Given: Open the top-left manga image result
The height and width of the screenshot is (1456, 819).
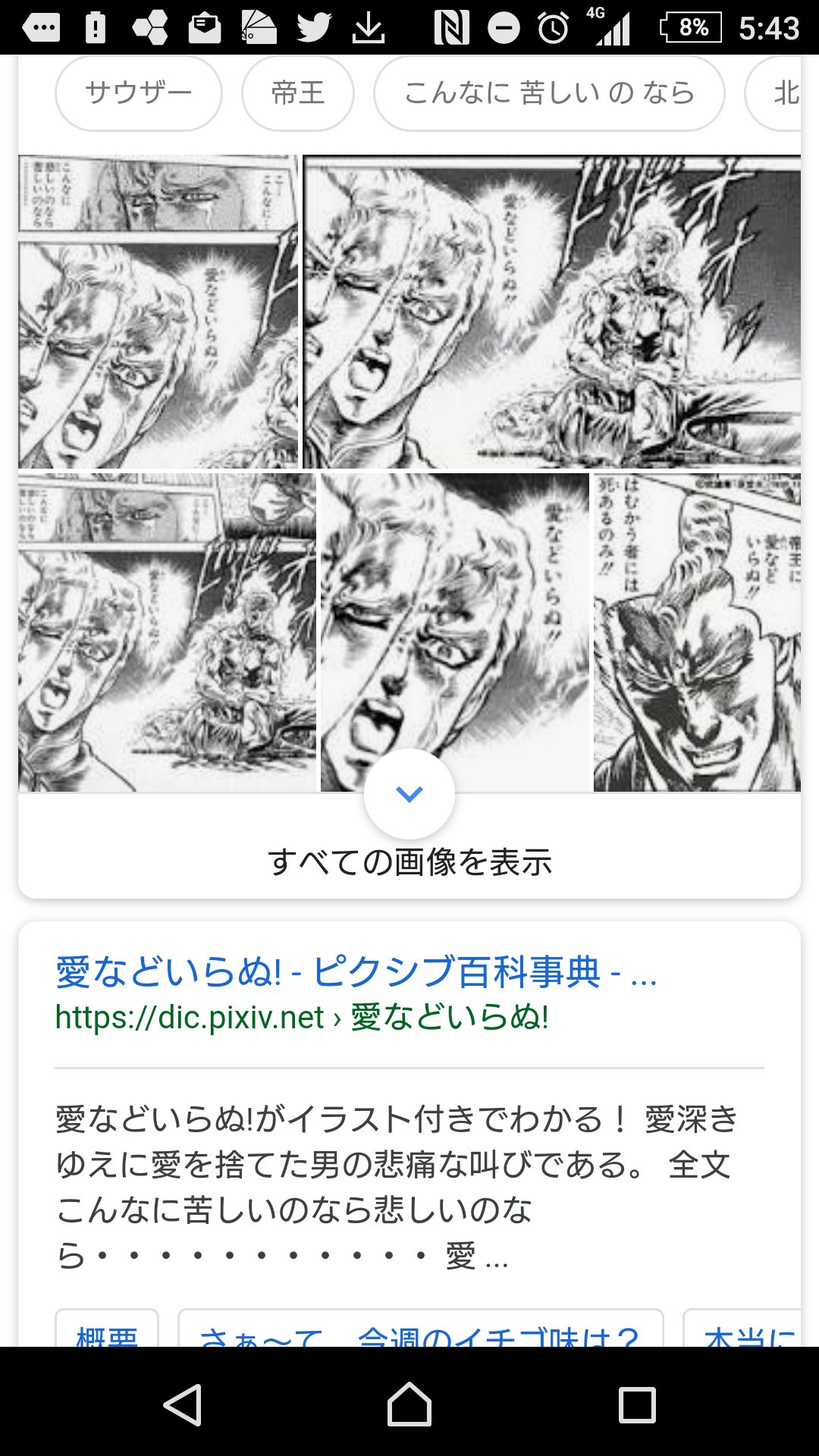Looking at the screenshot, I should click(x=158, y=312).
